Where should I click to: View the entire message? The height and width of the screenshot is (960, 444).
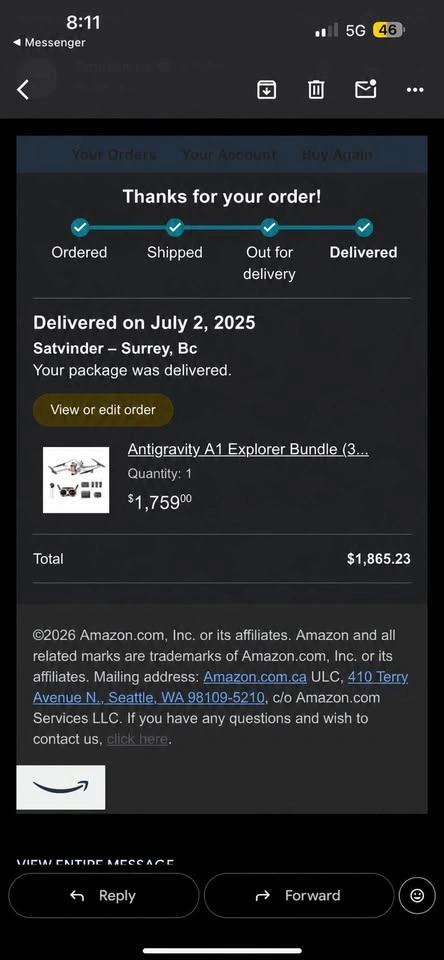(95, 863)
